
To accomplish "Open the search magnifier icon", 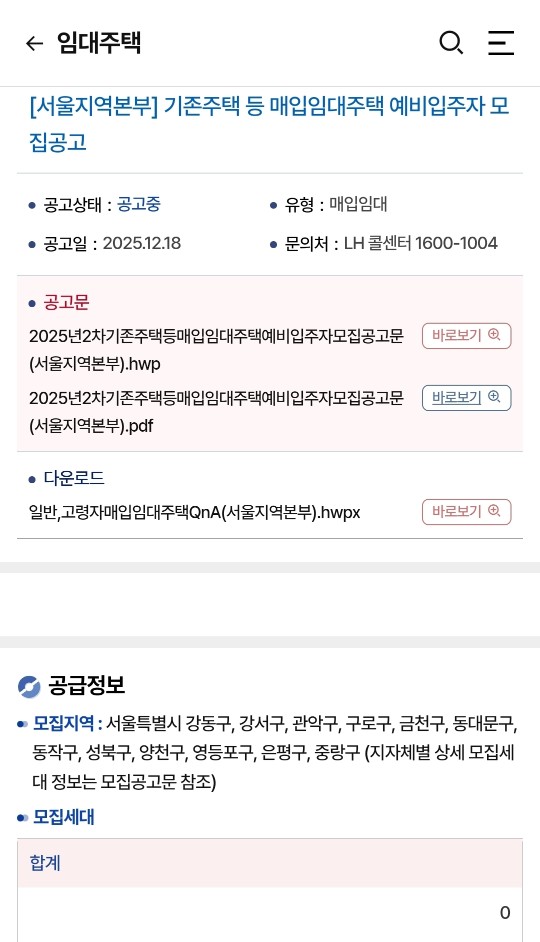I will [451, 43].
